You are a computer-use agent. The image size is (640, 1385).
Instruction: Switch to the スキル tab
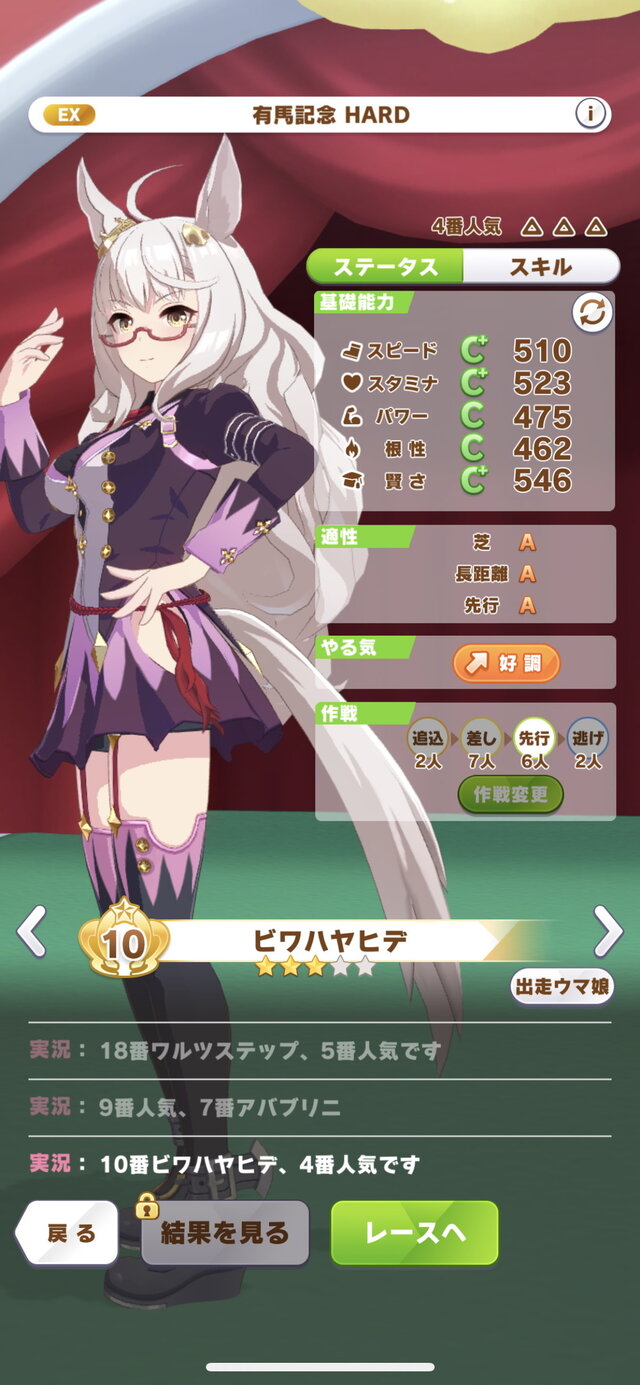pos(541,267)
